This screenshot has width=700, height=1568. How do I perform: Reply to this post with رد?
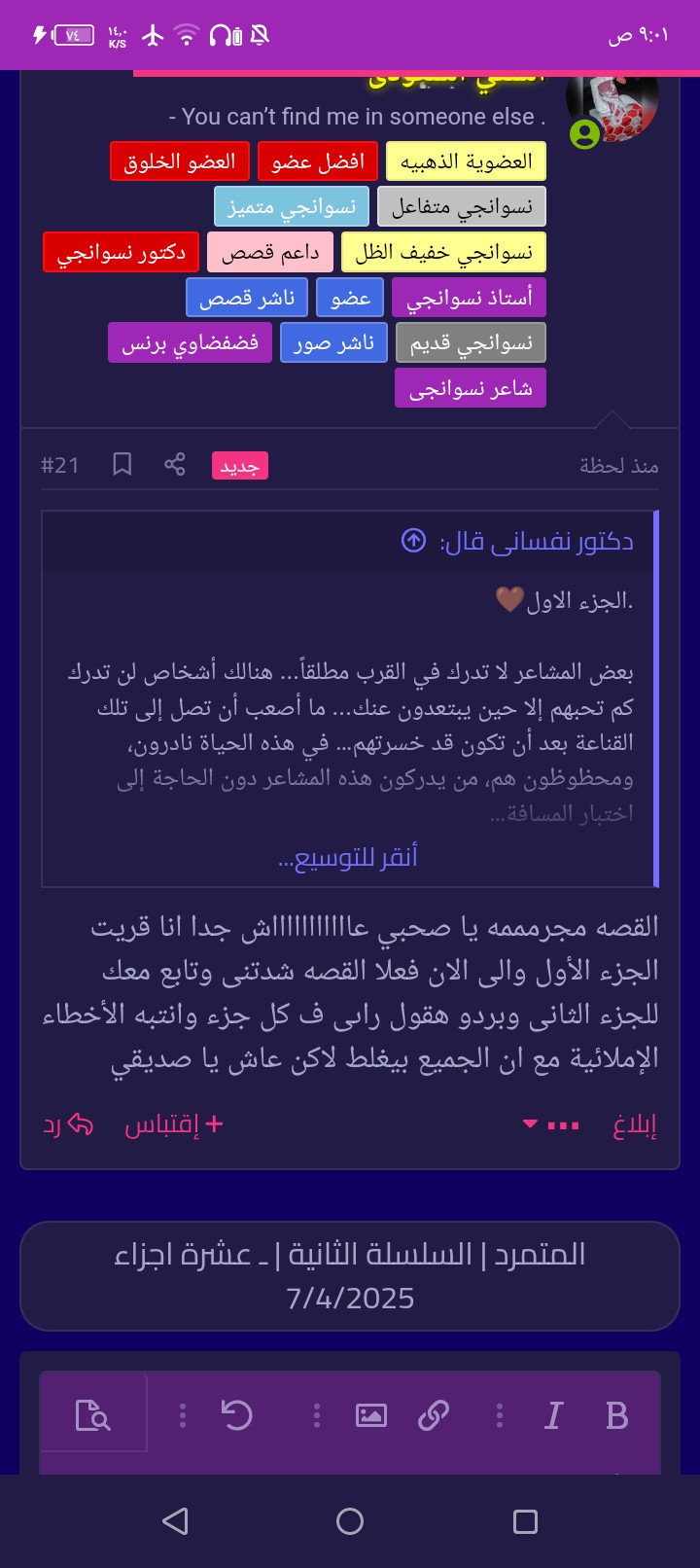click(67, 1124)
